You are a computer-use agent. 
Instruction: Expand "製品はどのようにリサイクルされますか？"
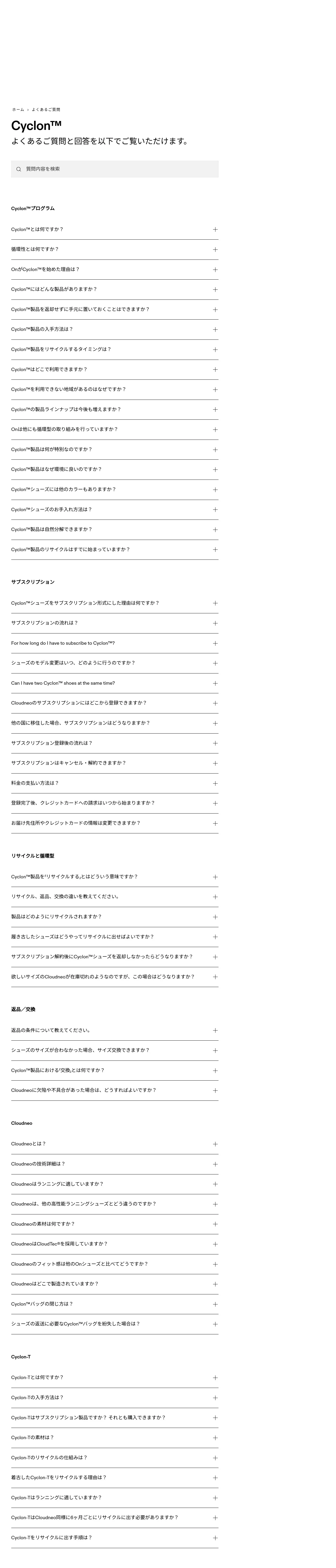115,917
